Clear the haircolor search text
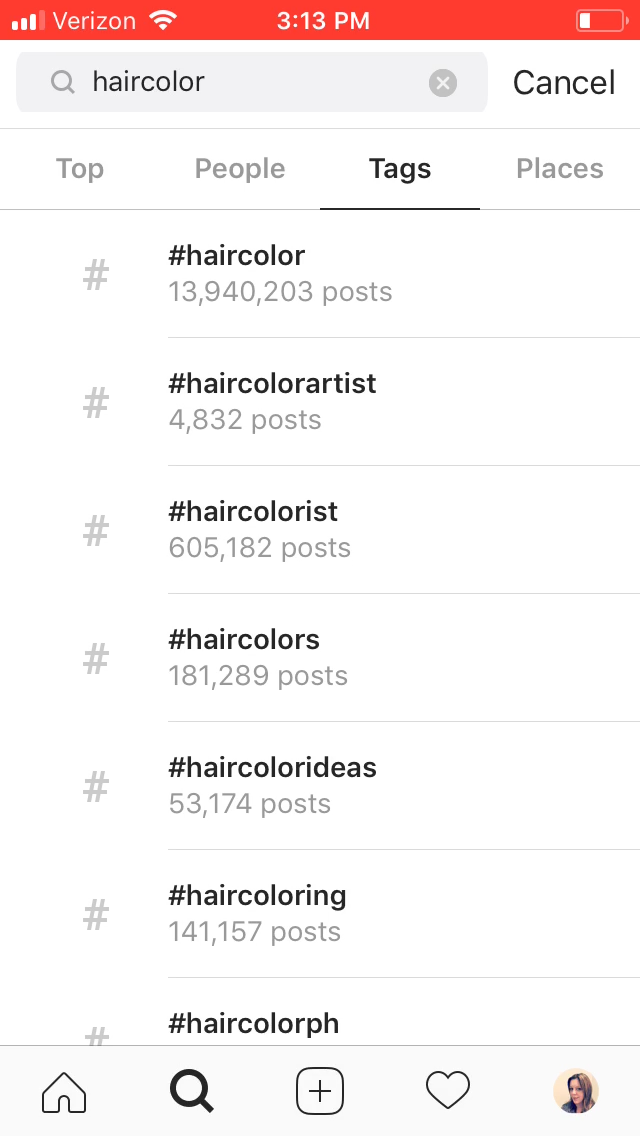 [443, 83]
